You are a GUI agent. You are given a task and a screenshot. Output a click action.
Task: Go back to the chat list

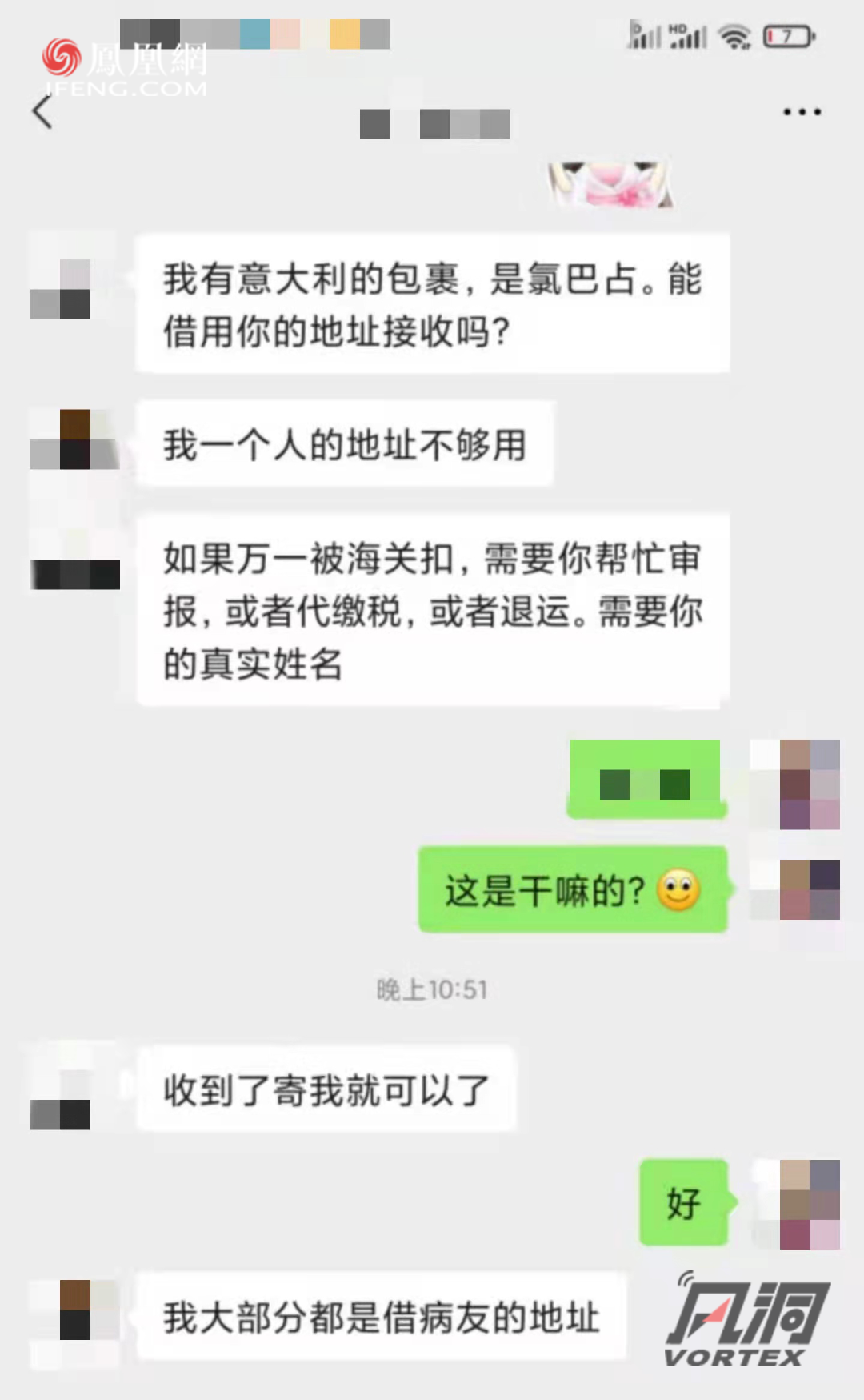click(43, 111)
